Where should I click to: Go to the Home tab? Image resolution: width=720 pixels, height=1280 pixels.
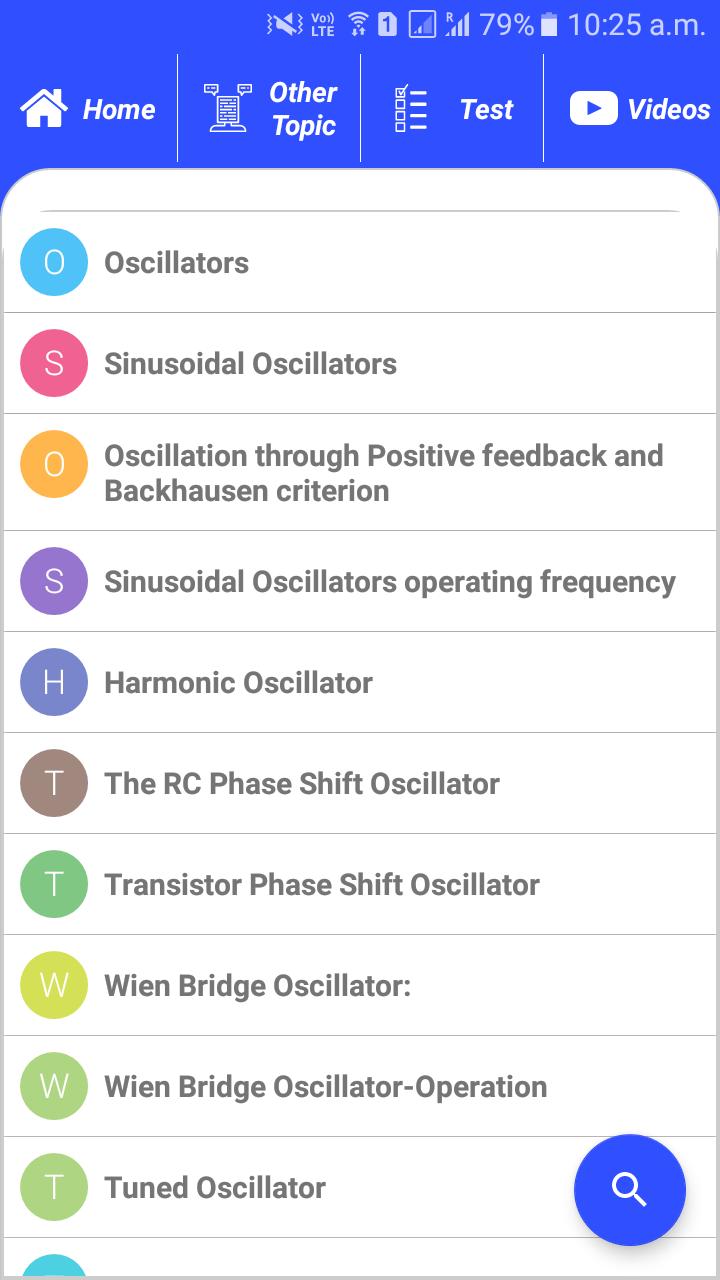click(x=89, y=109)
